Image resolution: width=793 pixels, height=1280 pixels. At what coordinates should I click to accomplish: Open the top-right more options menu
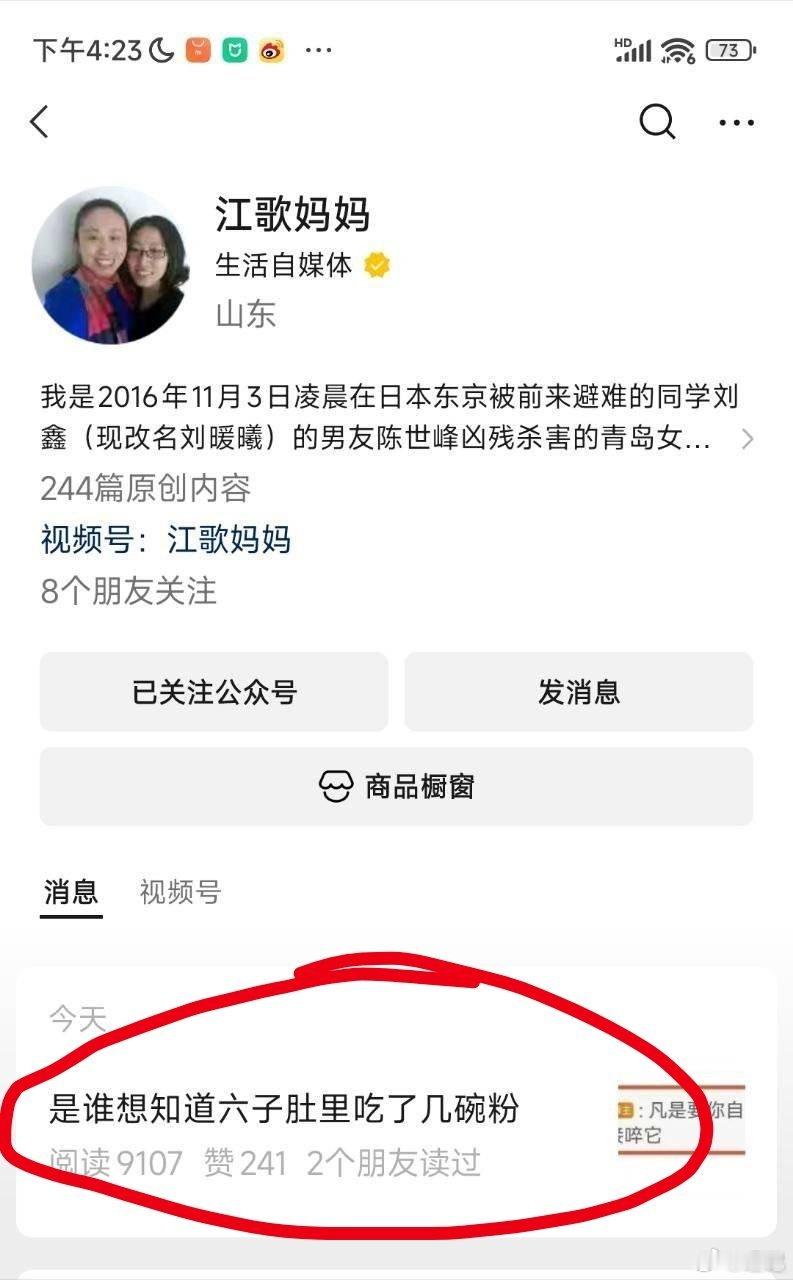tap(737, 120)
